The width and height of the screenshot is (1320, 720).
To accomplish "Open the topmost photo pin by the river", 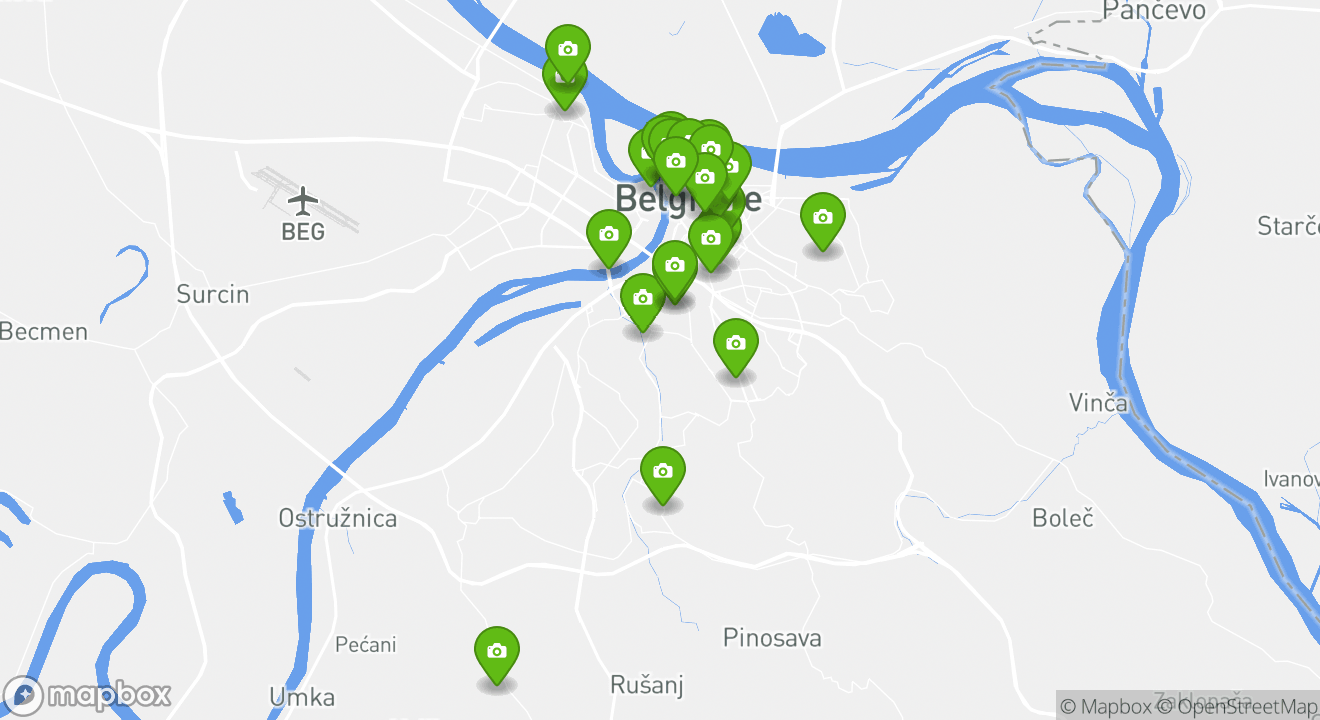I will 567,48.
